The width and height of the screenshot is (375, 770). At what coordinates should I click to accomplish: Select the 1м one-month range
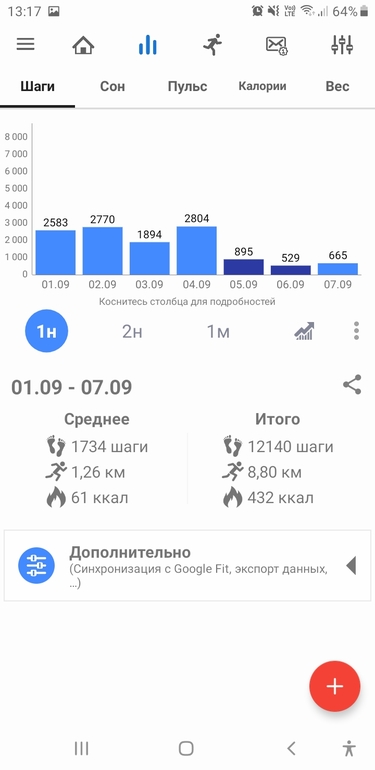pyautogui.click(x=218, y=332)
